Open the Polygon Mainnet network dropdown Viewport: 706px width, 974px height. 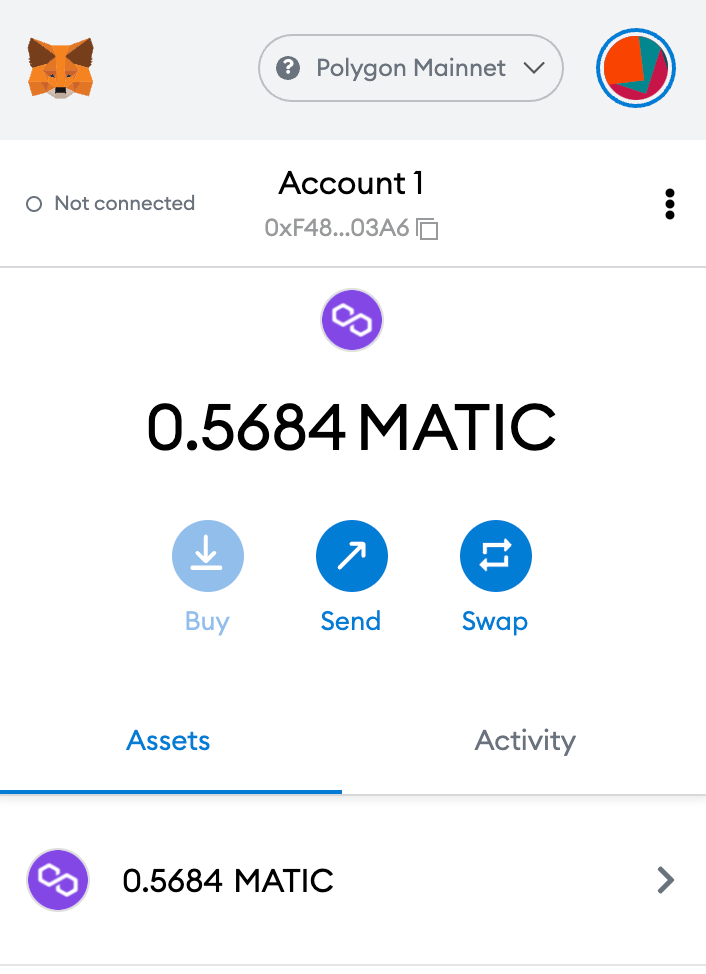[x=410, y=68]
